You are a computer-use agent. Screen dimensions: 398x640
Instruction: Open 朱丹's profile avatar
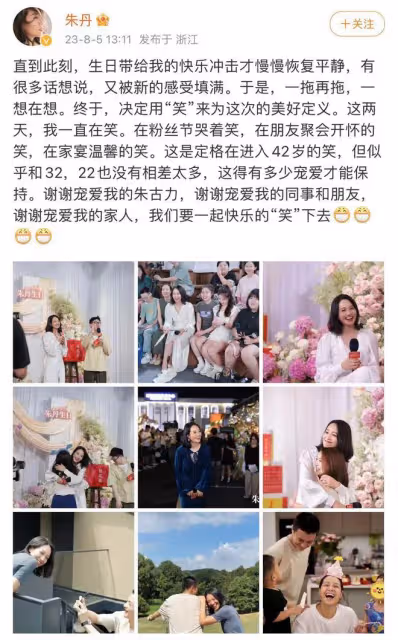coord(33,27)
